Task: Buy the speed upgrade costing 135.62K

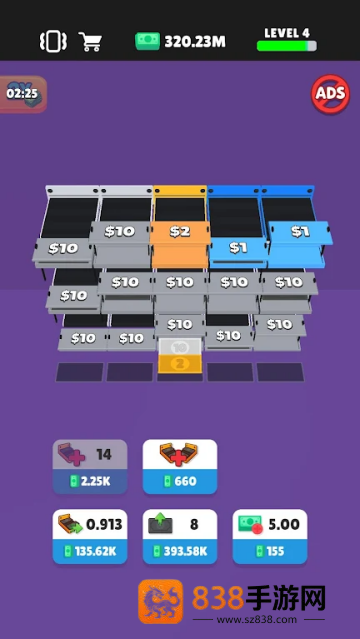Action: click(x=90, y=537)
